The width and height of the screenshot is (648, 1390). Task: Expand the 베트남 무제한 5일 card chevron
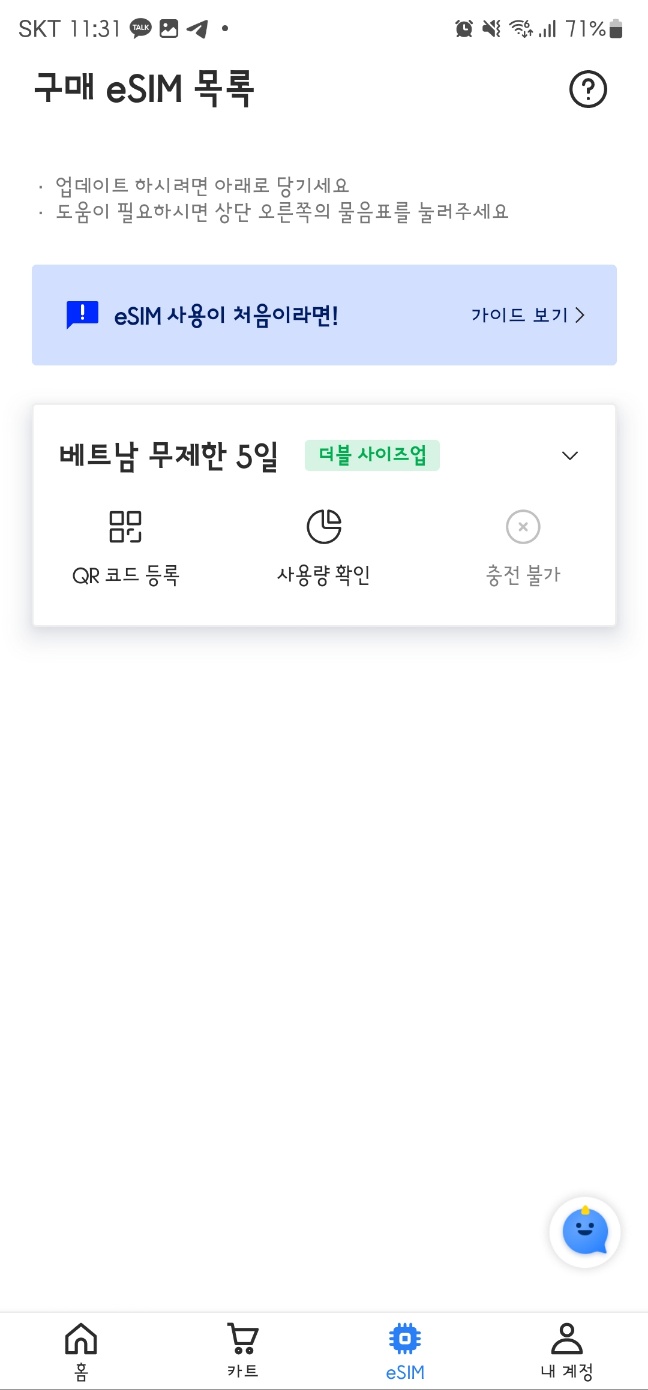click(570, 456)
